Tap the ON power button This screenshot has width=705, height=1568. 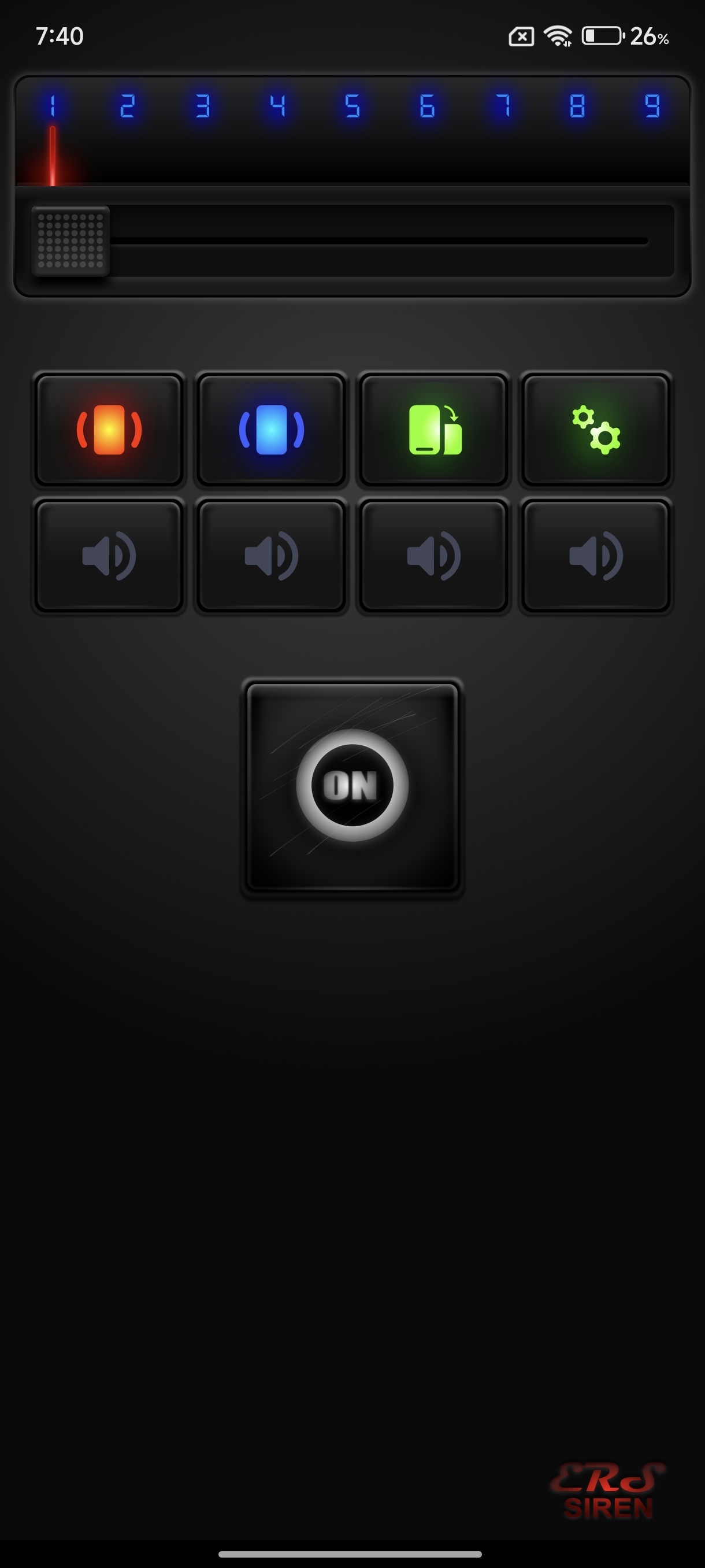[x=351, y=785]
